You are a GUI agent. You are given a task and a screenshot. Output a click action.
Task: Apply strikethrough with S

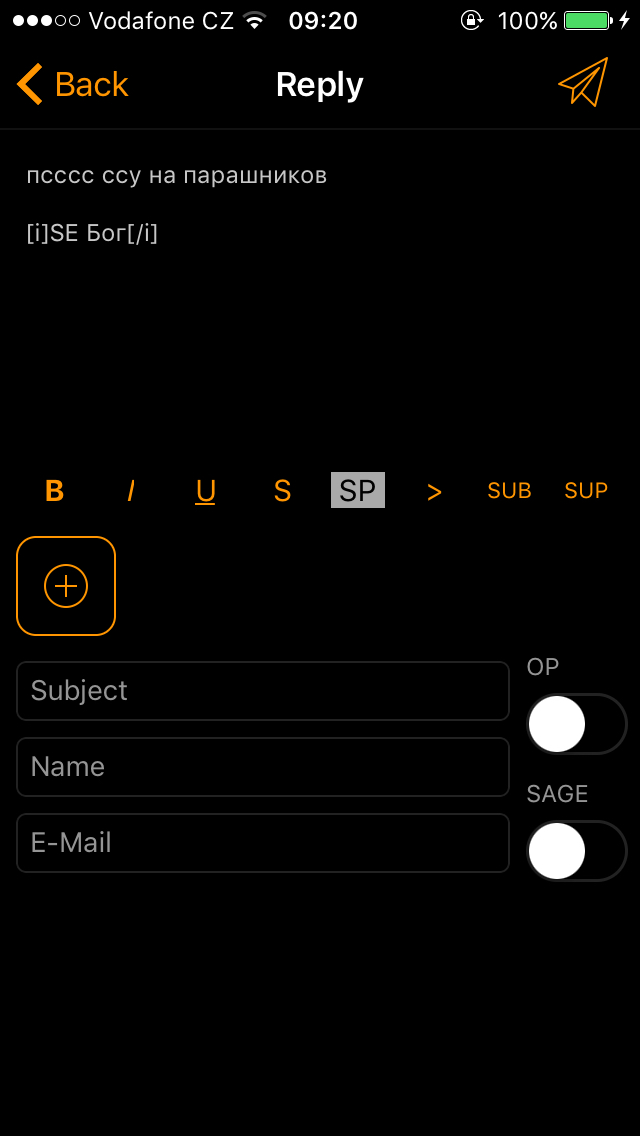point(282,491)
